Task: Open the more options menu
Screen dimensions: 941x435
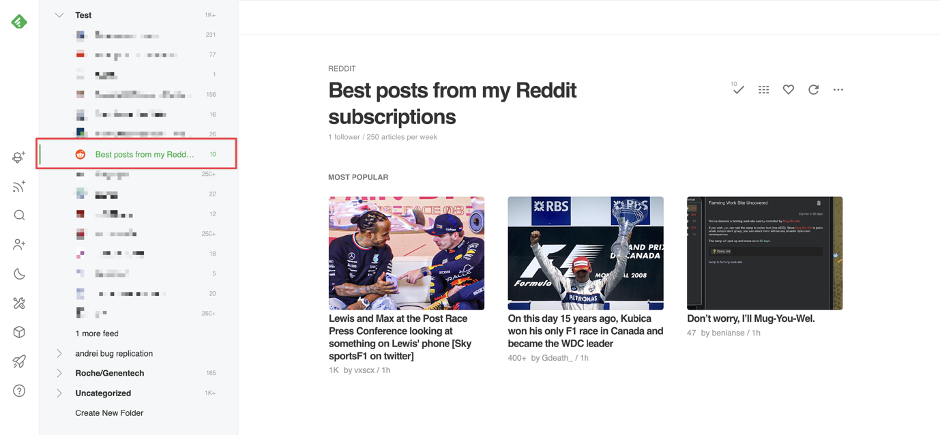Action: 838,90
